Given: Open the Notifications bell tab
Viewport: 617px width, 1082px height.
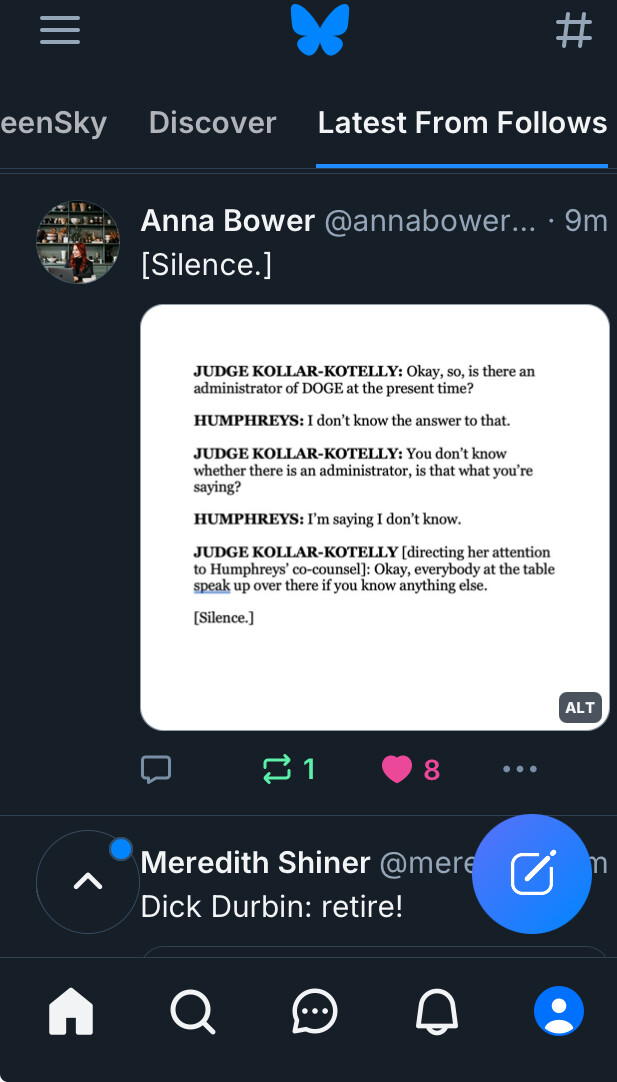Looking at the screenshot, I should [437, 1013].
